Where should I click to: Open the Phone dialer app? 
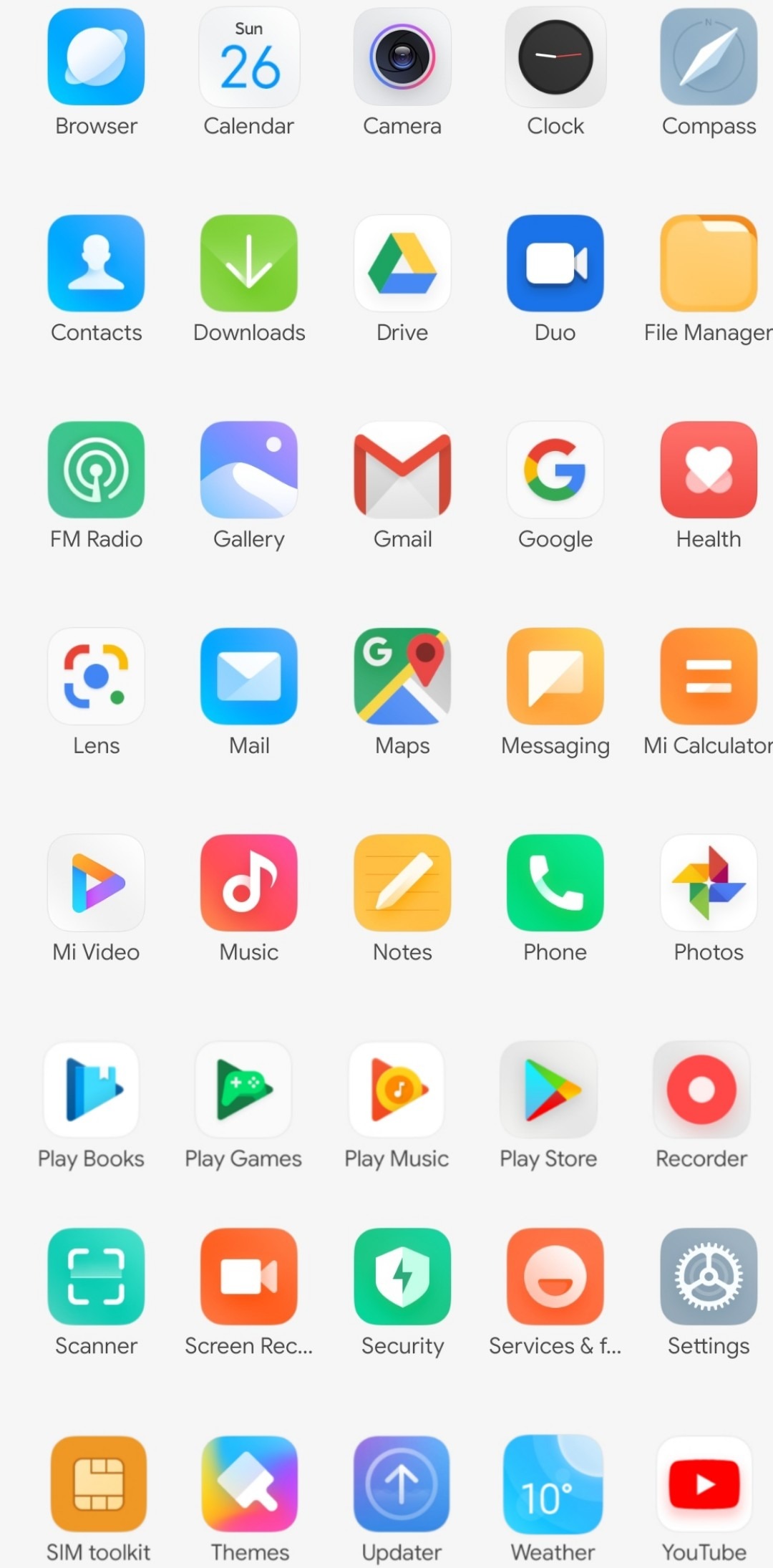[555, 883]
